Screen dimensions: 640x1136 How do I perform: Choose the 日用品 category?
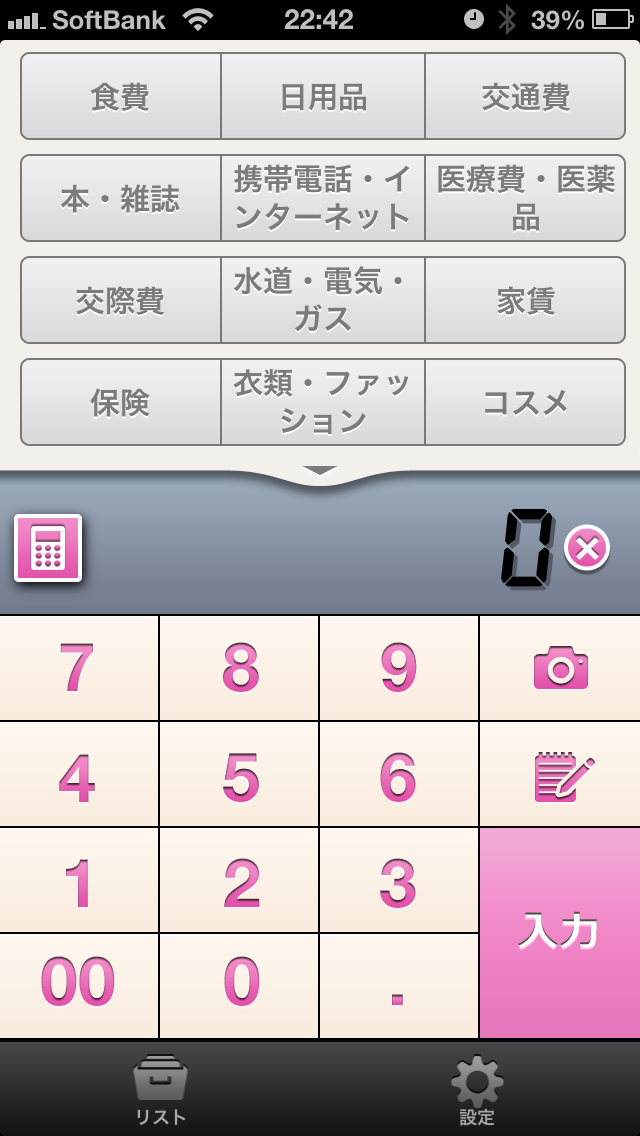pyautogui.click(x=323, y=96)
